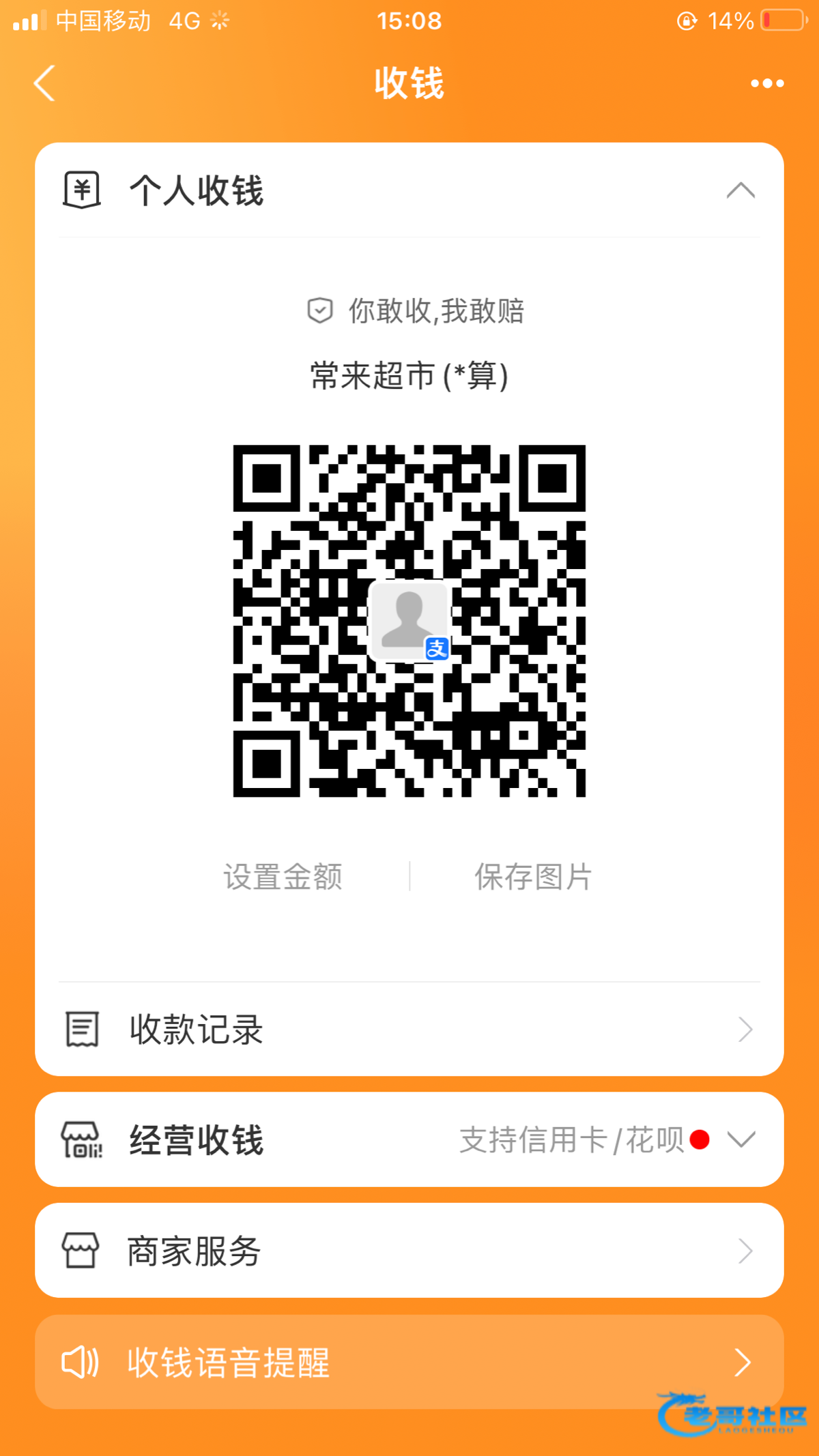Open 收钱语音提醒 voice reminder settings

pos(409,1363)
